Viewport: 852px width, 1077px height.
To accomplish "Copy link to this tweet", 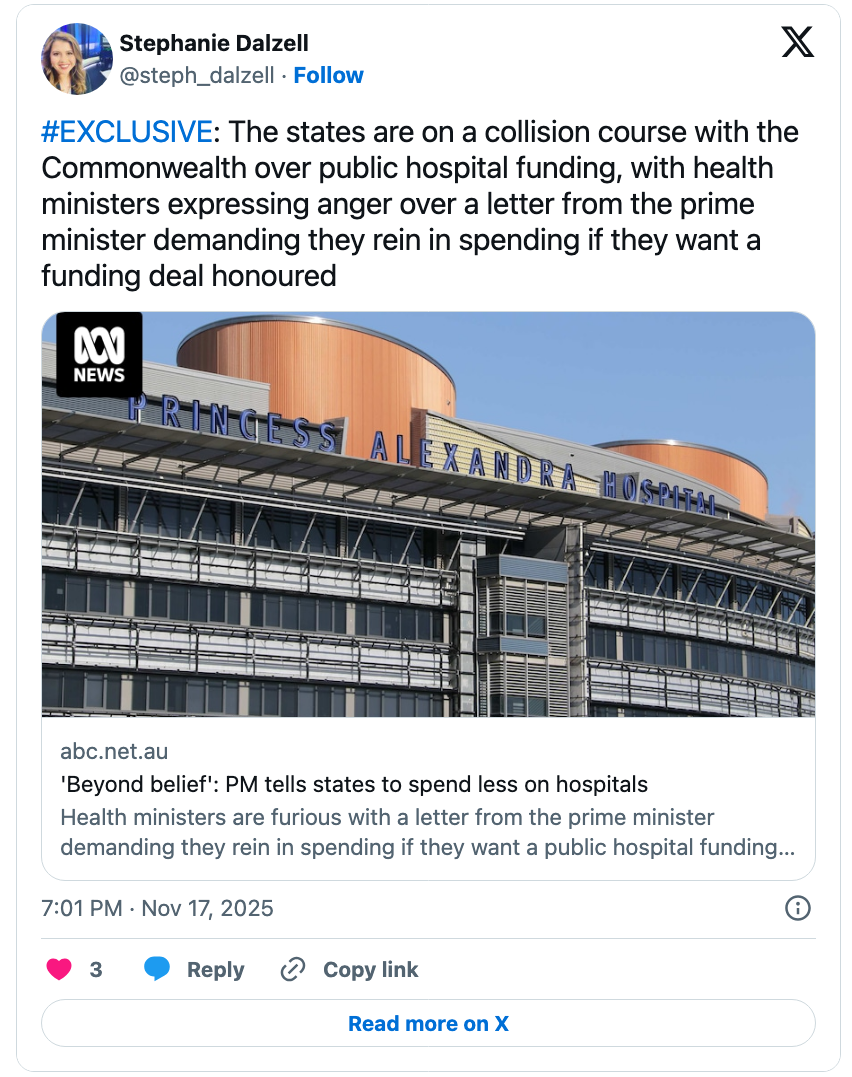I will pyautogui.click(x=349, y=969).
